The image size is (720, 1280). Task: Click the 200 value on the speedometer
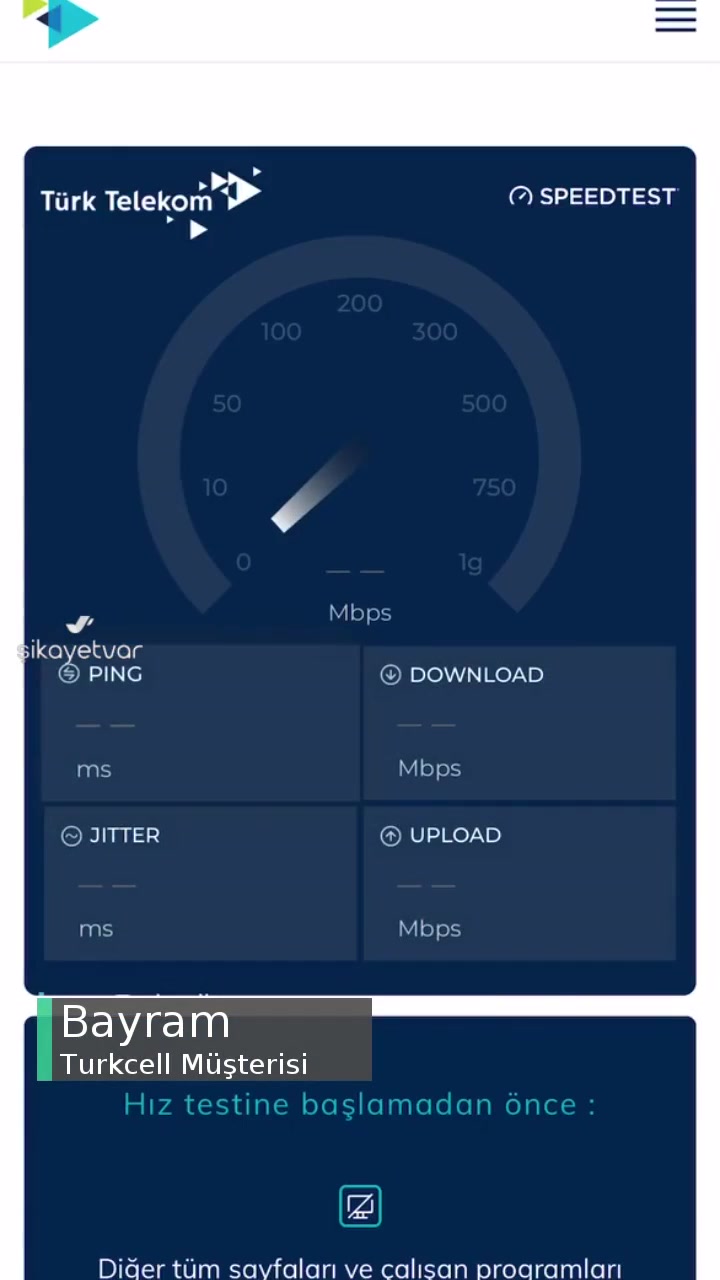point(359,303)
